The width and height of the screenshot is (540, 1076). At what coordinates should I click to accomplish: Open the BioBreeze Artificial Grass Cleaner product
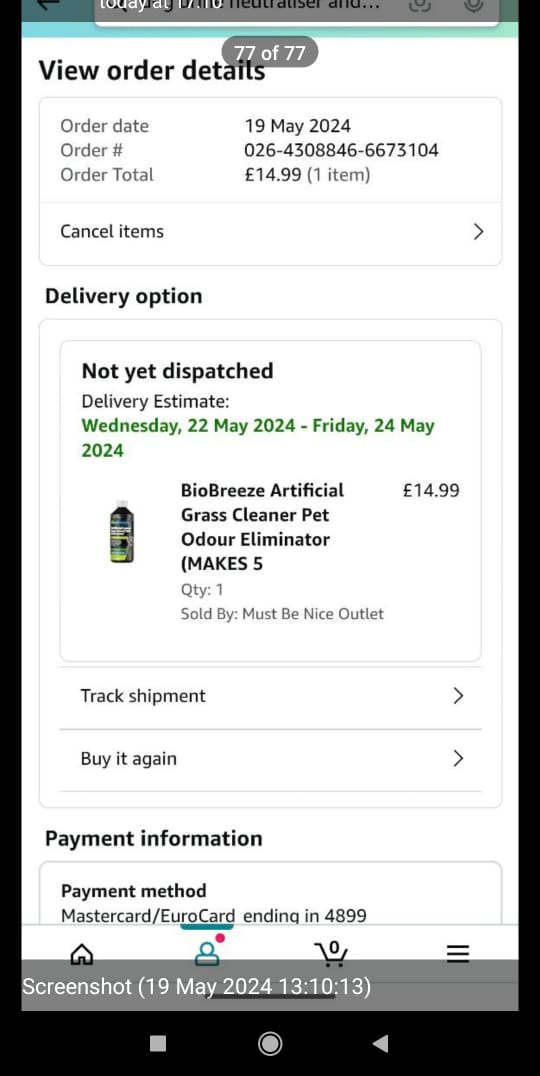pos(262,527)
